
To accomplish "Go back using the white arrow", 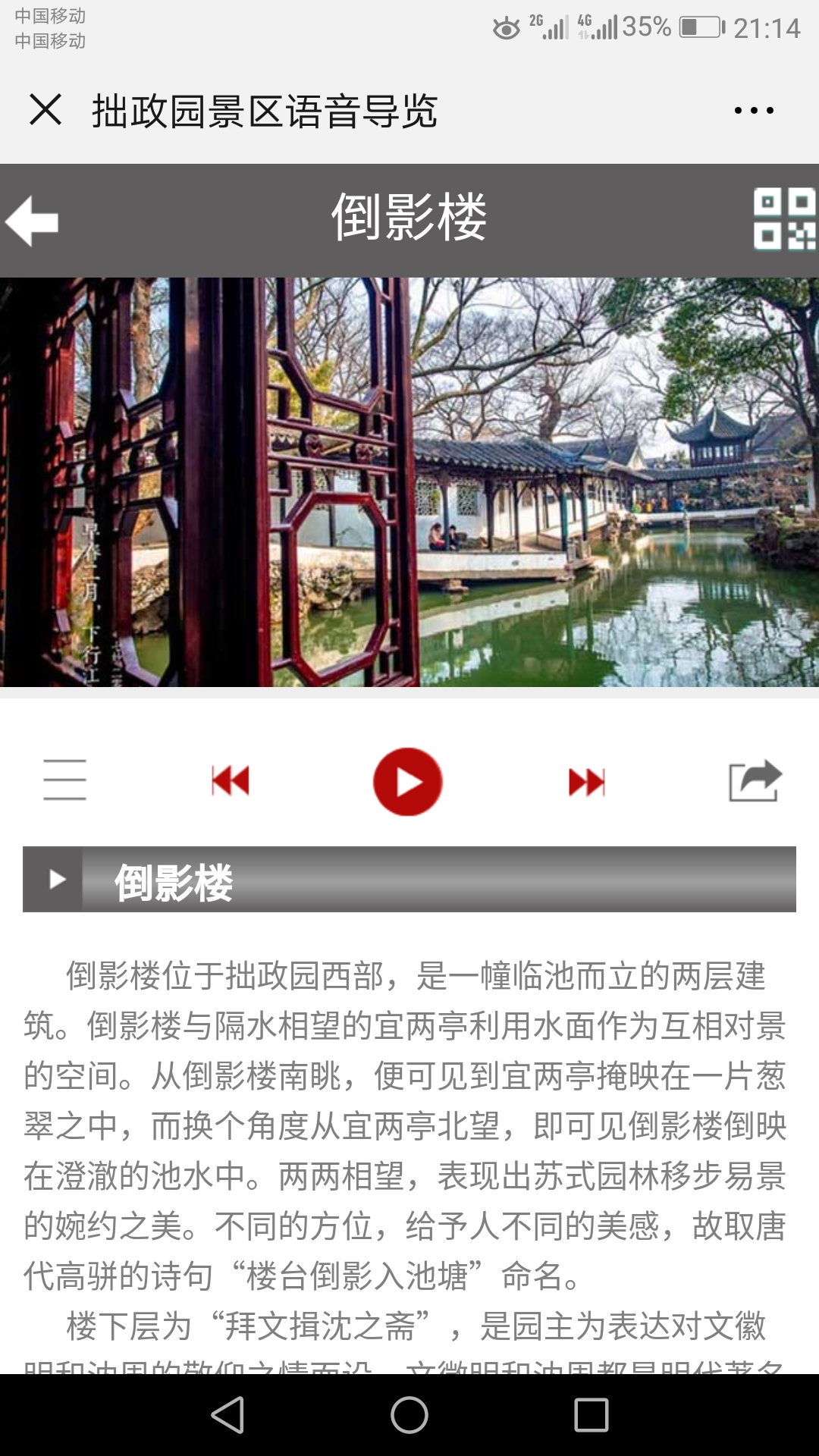I will click(32, 221).
